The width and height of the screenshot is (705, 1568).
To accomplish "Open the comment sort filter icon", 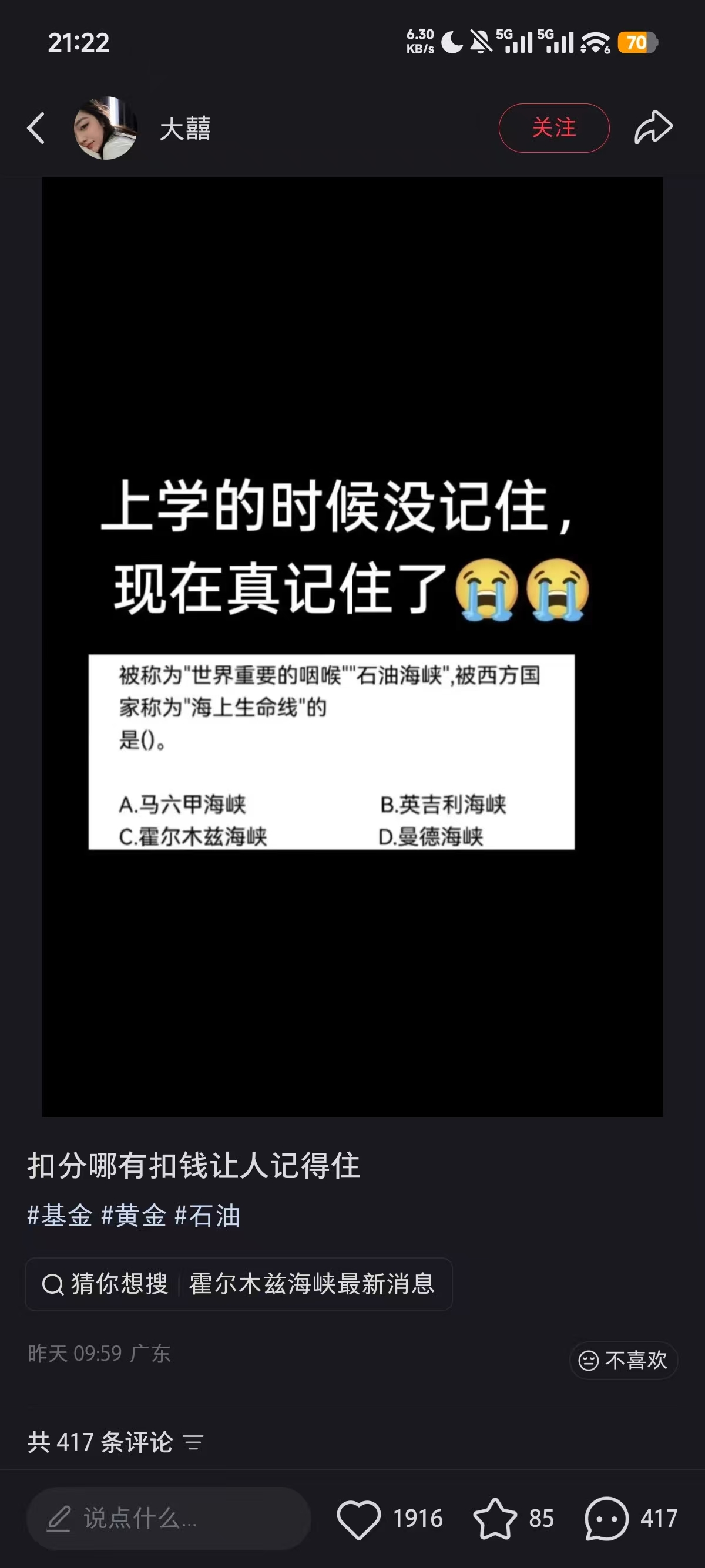I will (x=194, y=1442).
